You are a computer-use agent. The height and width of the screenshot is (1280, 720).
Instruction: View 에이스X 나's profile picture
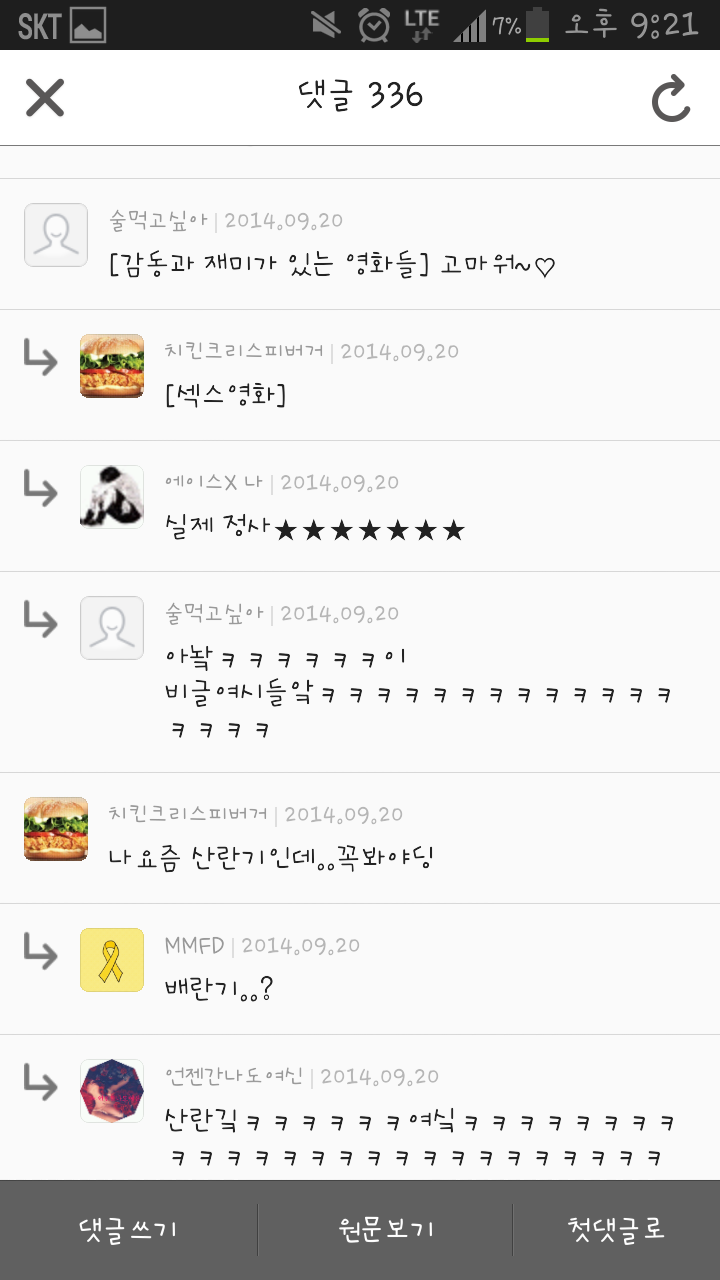coord(112,497)
